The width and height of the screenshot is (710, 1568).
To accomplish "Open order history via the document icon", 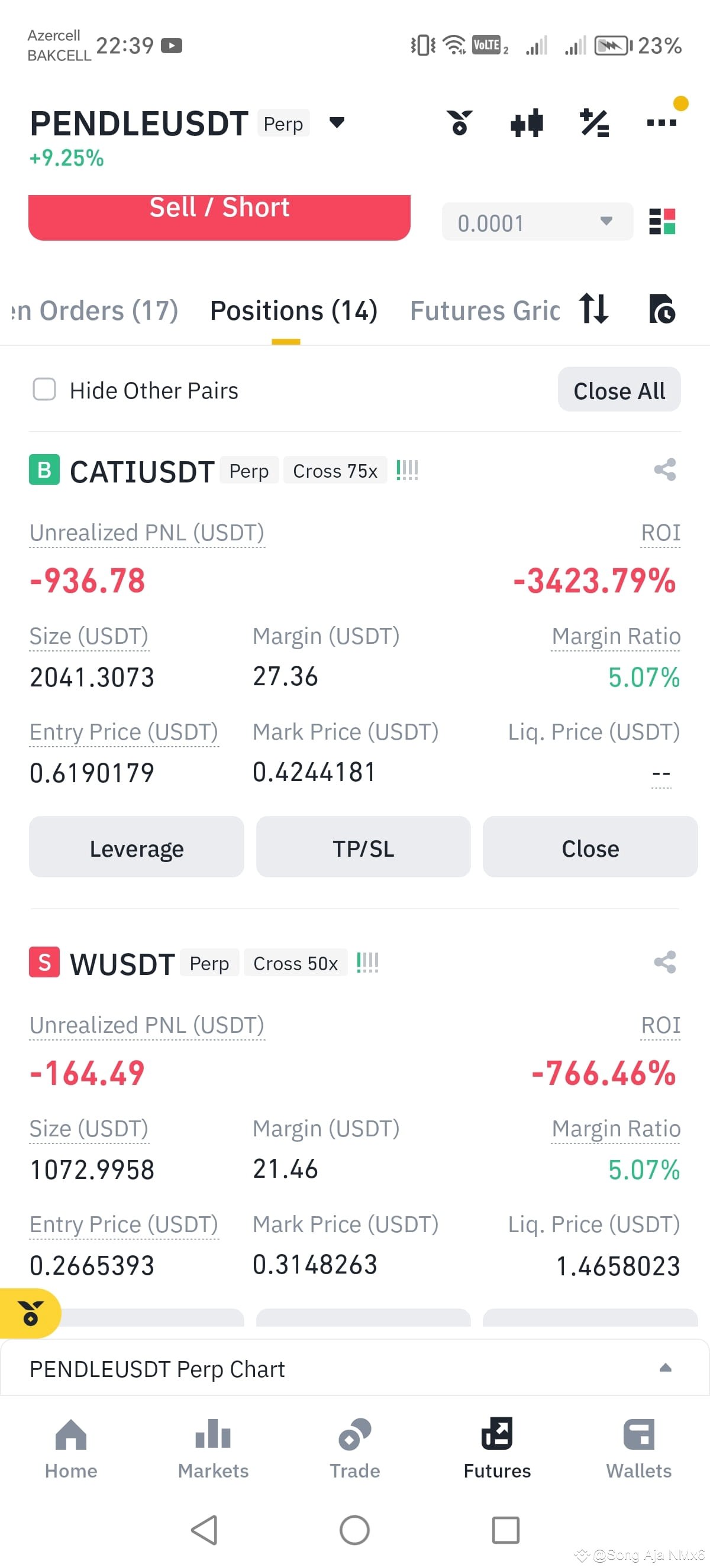I will pos(662,310).
